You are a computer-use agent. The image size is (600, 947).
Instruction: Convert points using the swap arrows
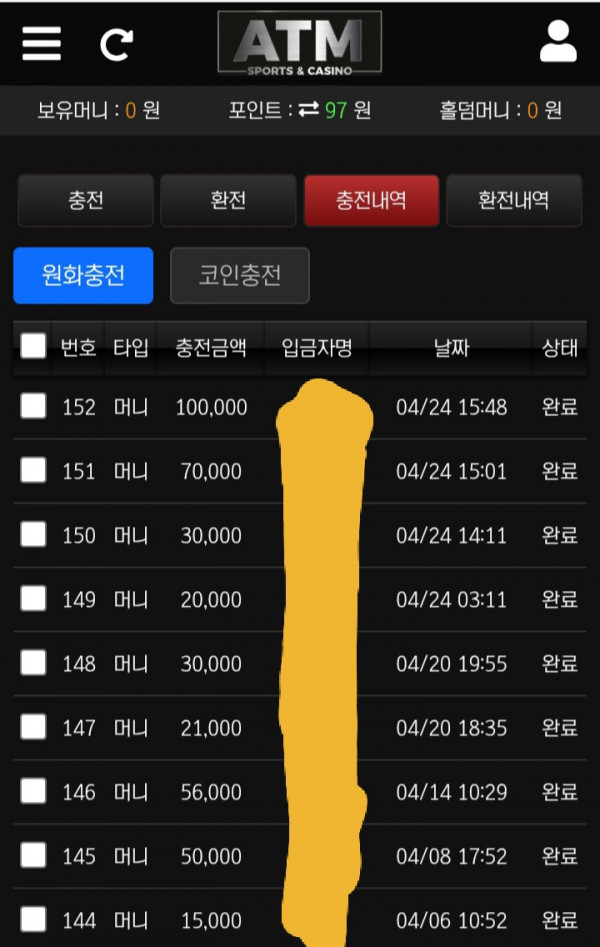pyautogui.click(x=309, y=111)
